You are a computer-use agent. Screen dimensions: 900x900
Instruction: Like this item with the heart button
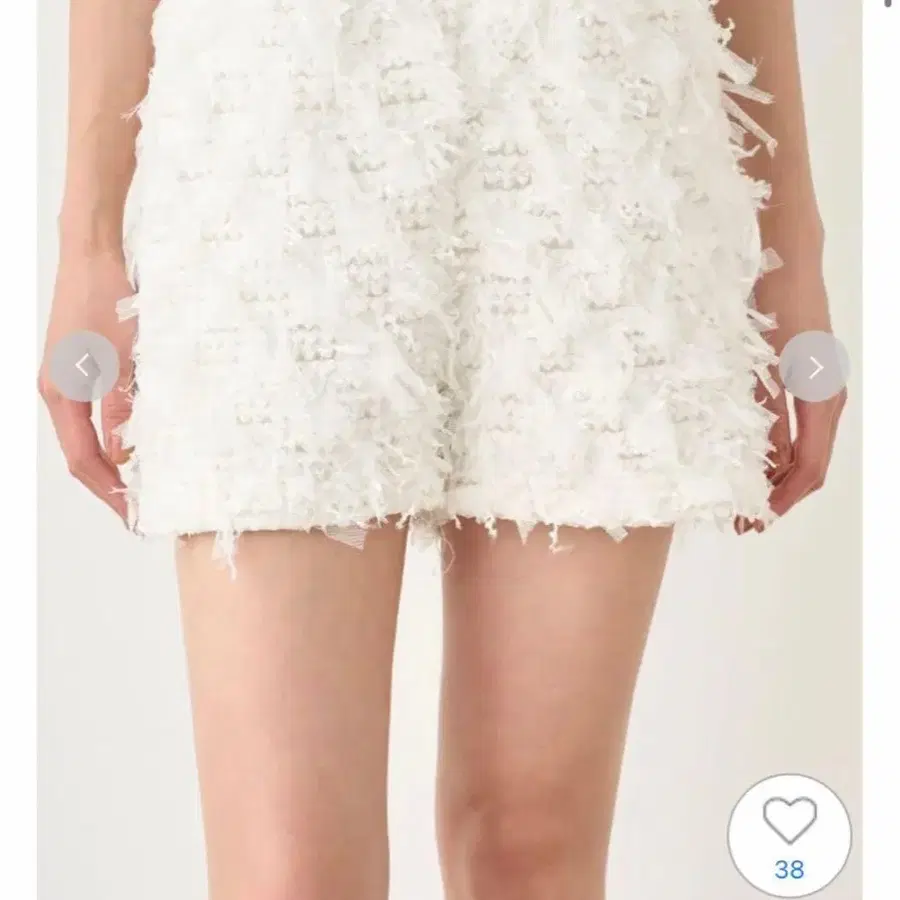tap(789, 822)
